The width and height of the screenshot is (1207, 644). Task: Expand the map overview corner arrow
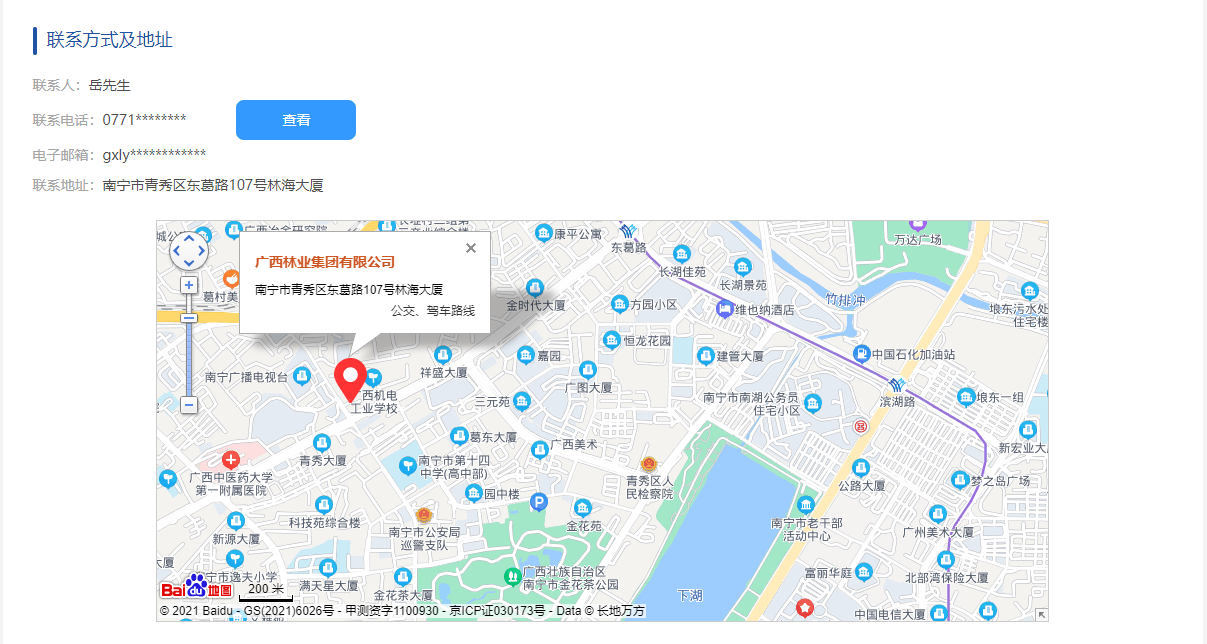tap(1041, 614)
